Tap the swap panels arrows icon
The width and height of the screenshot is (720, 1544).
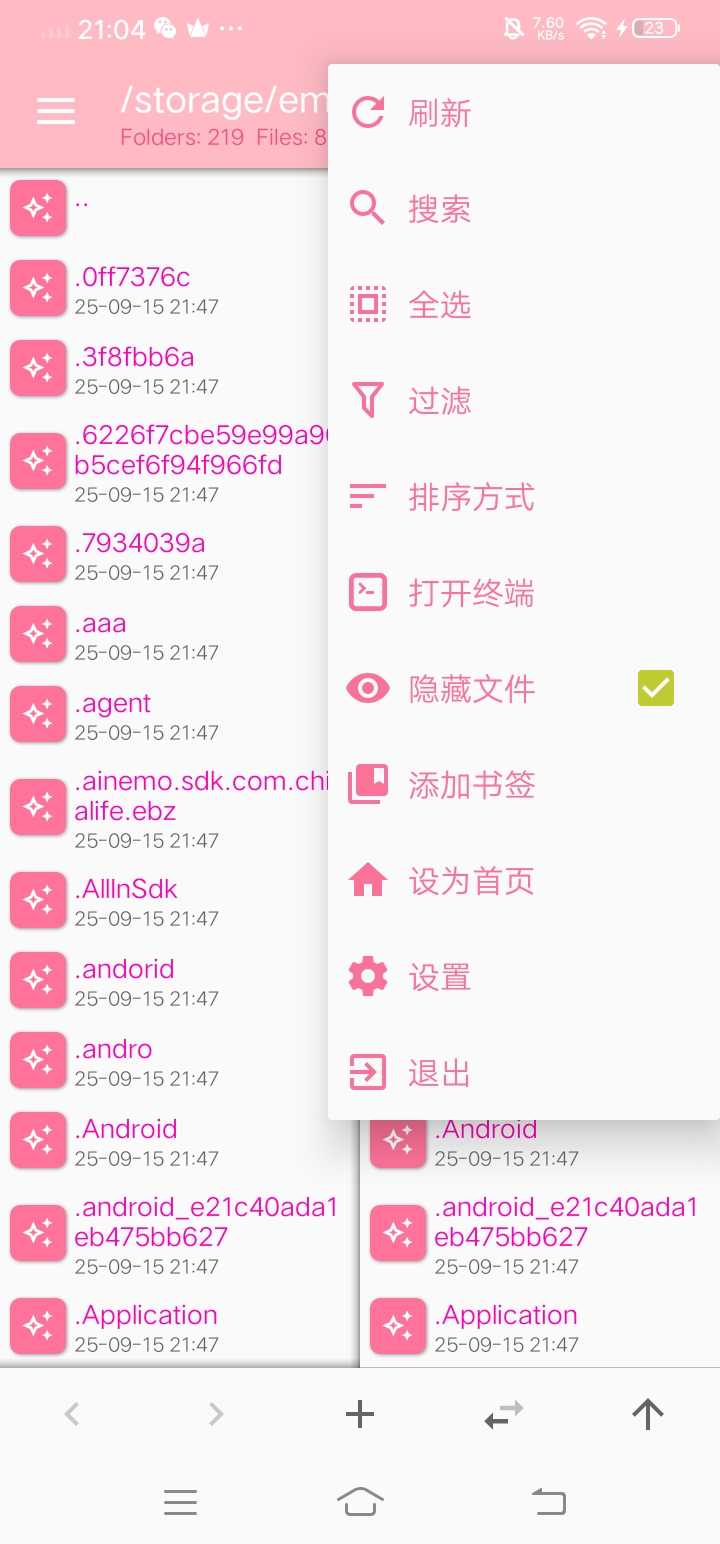[x=504, y=1414]
